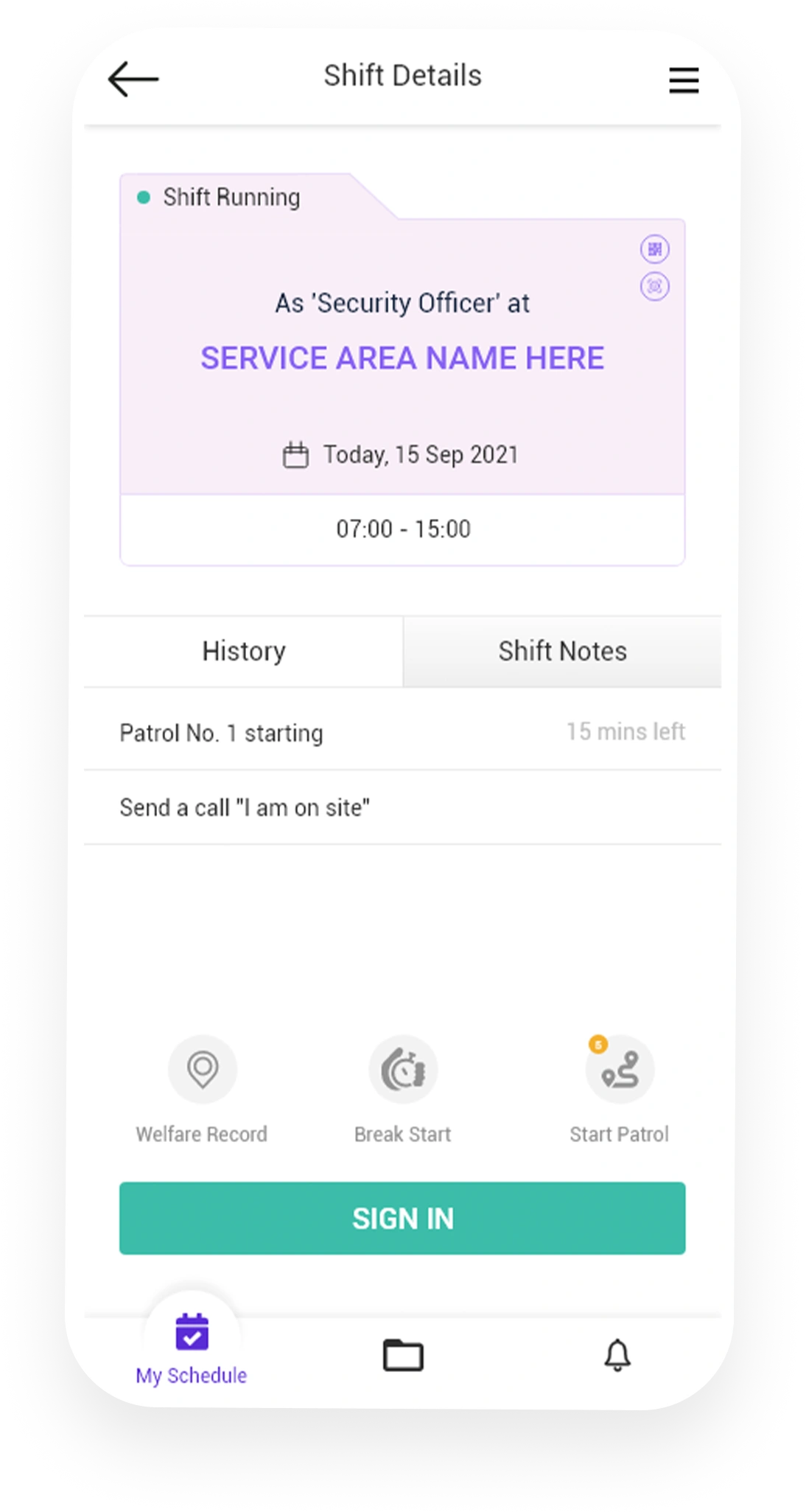Tap the SIGN IN button
Image resolution: width=806 pixels, height=1512 pixels.
click(x=402, y=1218)
